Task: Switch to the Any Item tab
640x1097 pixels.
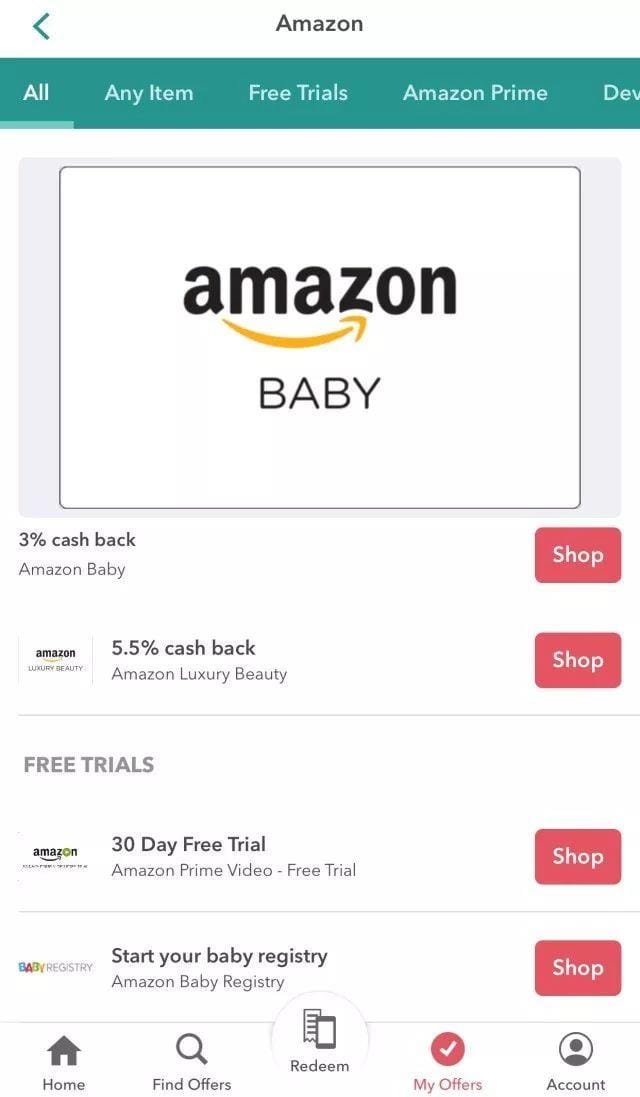Action: pos(149,93)
